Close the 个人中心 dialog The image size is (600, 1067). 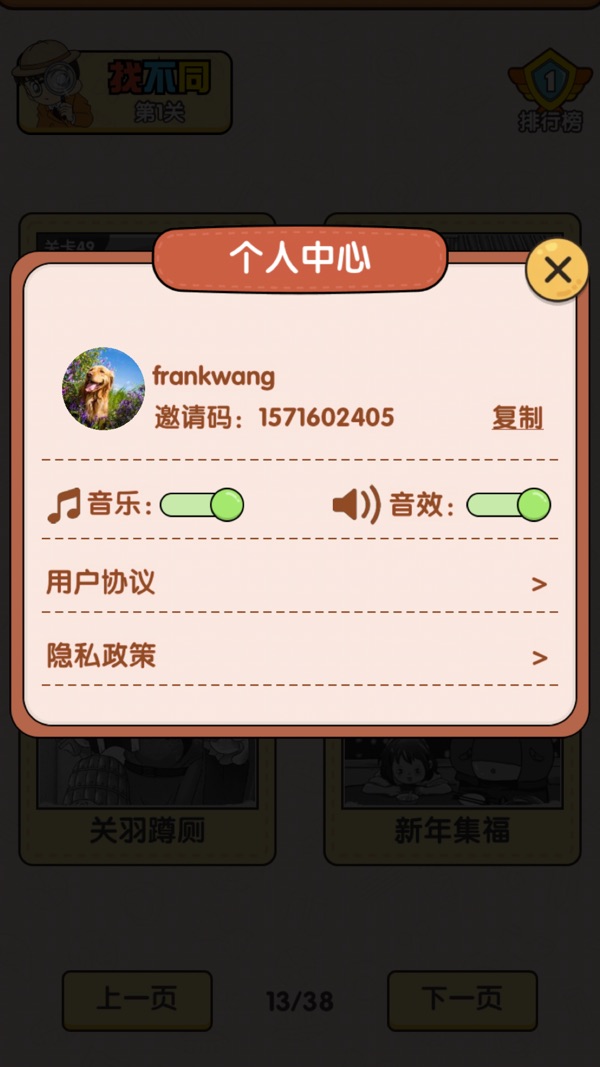pos(557,270)
